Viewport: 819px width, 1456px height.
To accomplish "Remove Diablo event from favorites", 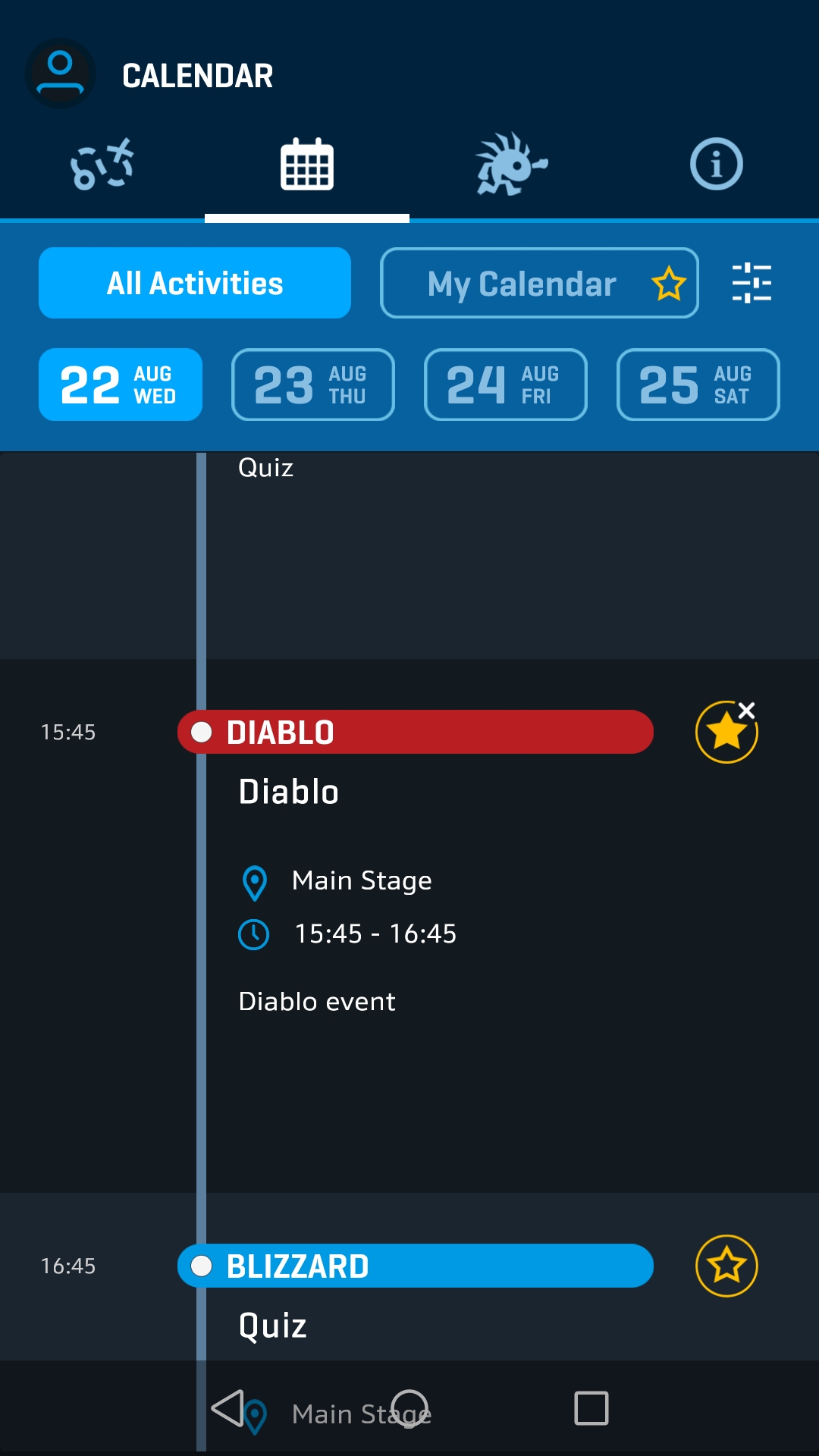I will (726, 732).
